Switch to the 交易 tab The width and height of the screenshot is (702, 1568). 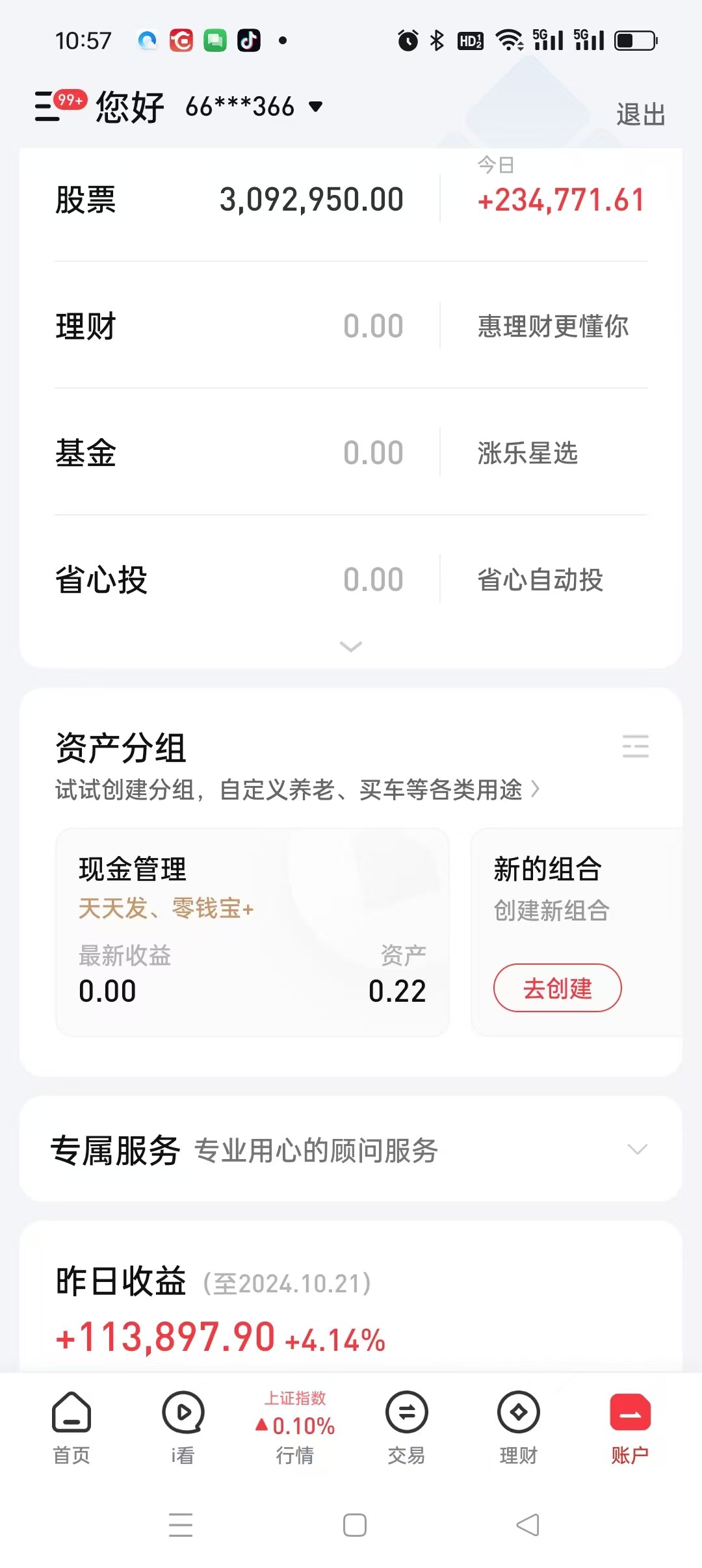pyautogui.click(x=407, y=1428)
